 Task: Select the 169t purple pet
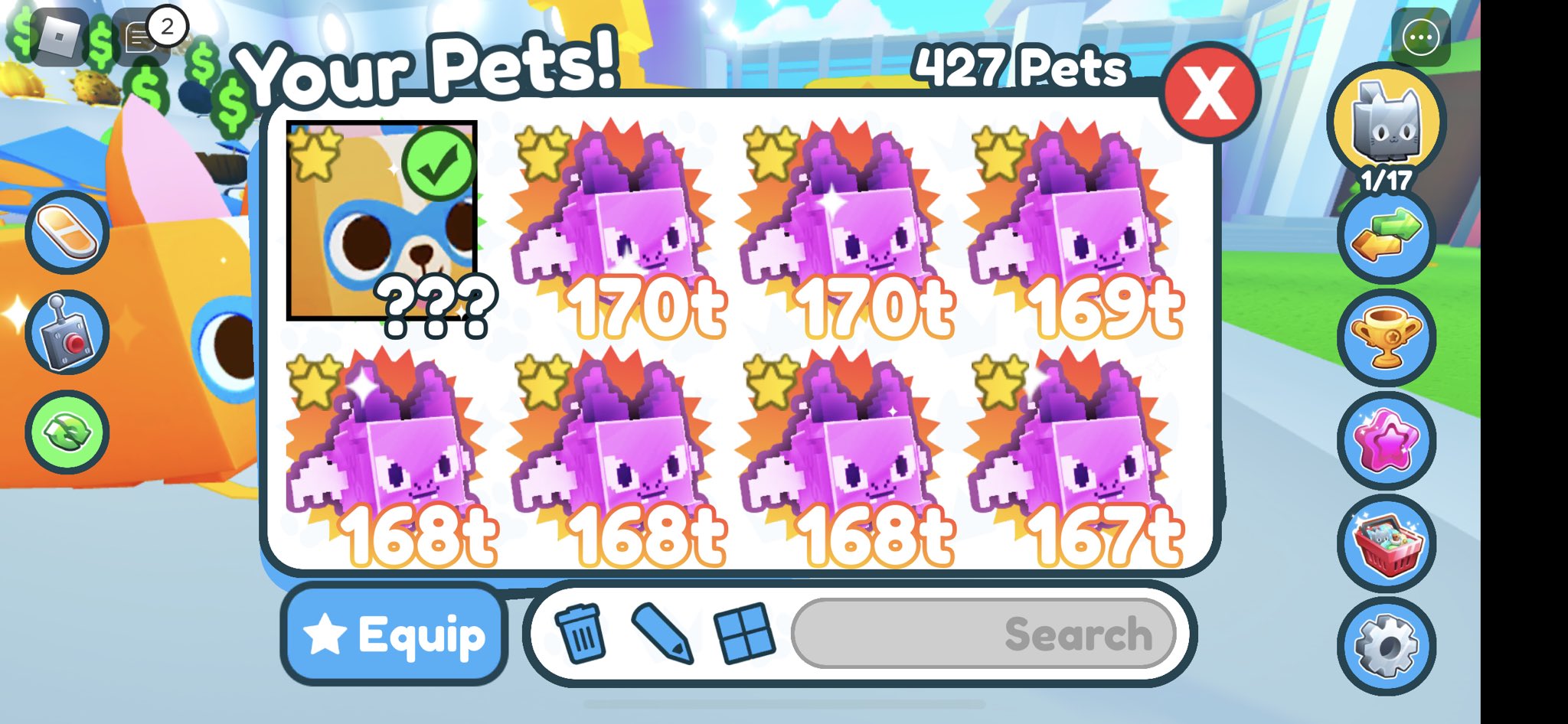pyautogui.click(x=1076, y=230)
